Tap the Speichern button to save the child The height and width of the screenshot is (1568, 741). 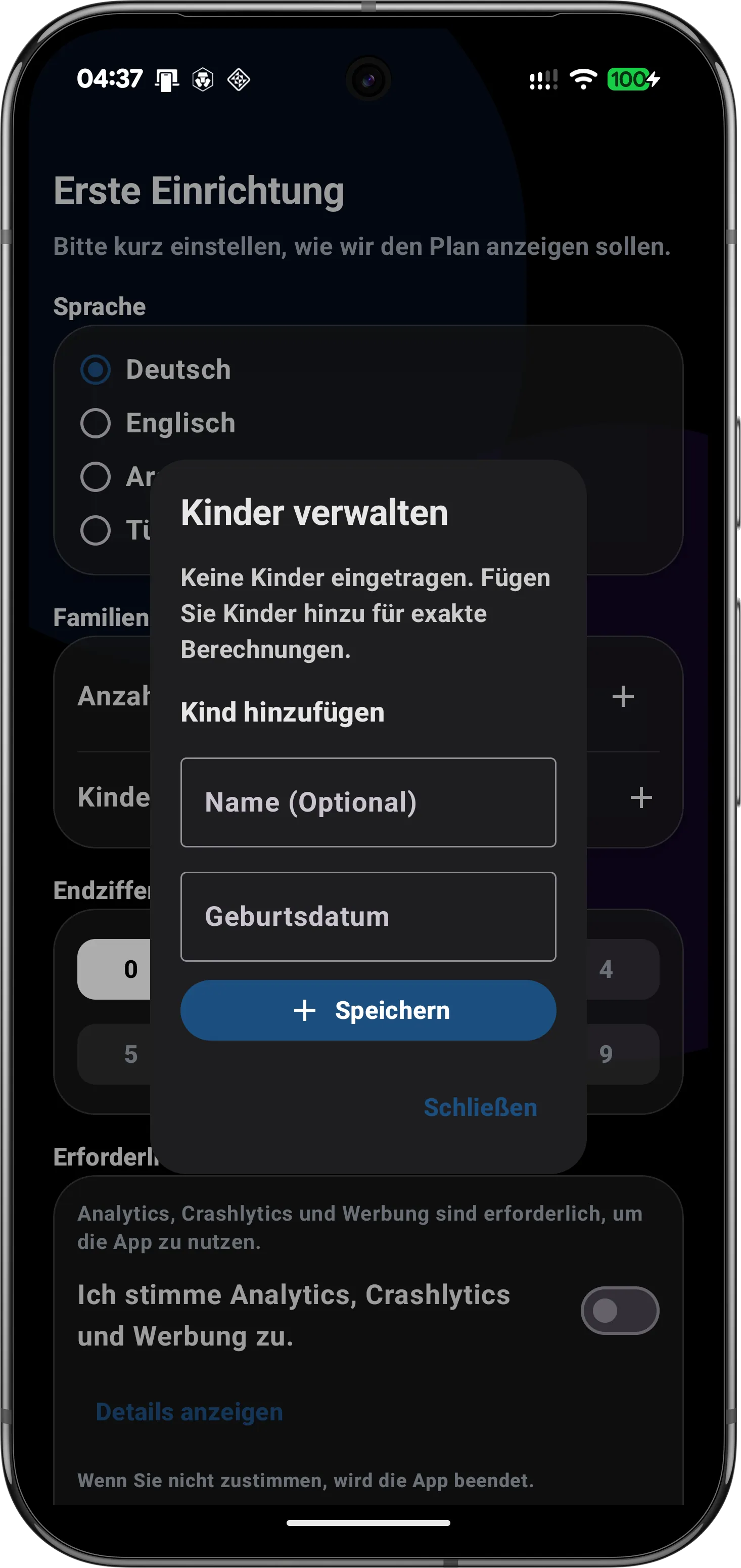367,1010
